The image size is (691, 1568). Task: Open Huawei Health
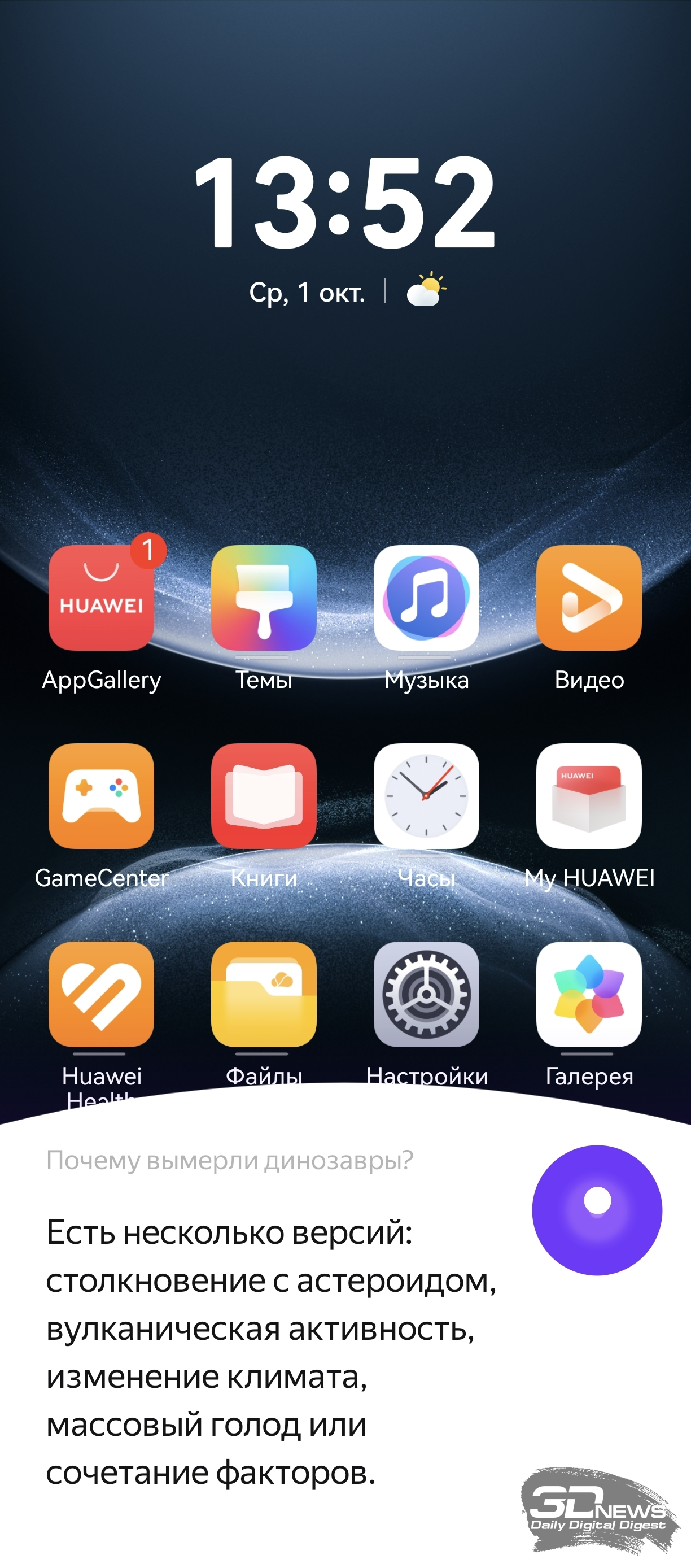point(101,994)
